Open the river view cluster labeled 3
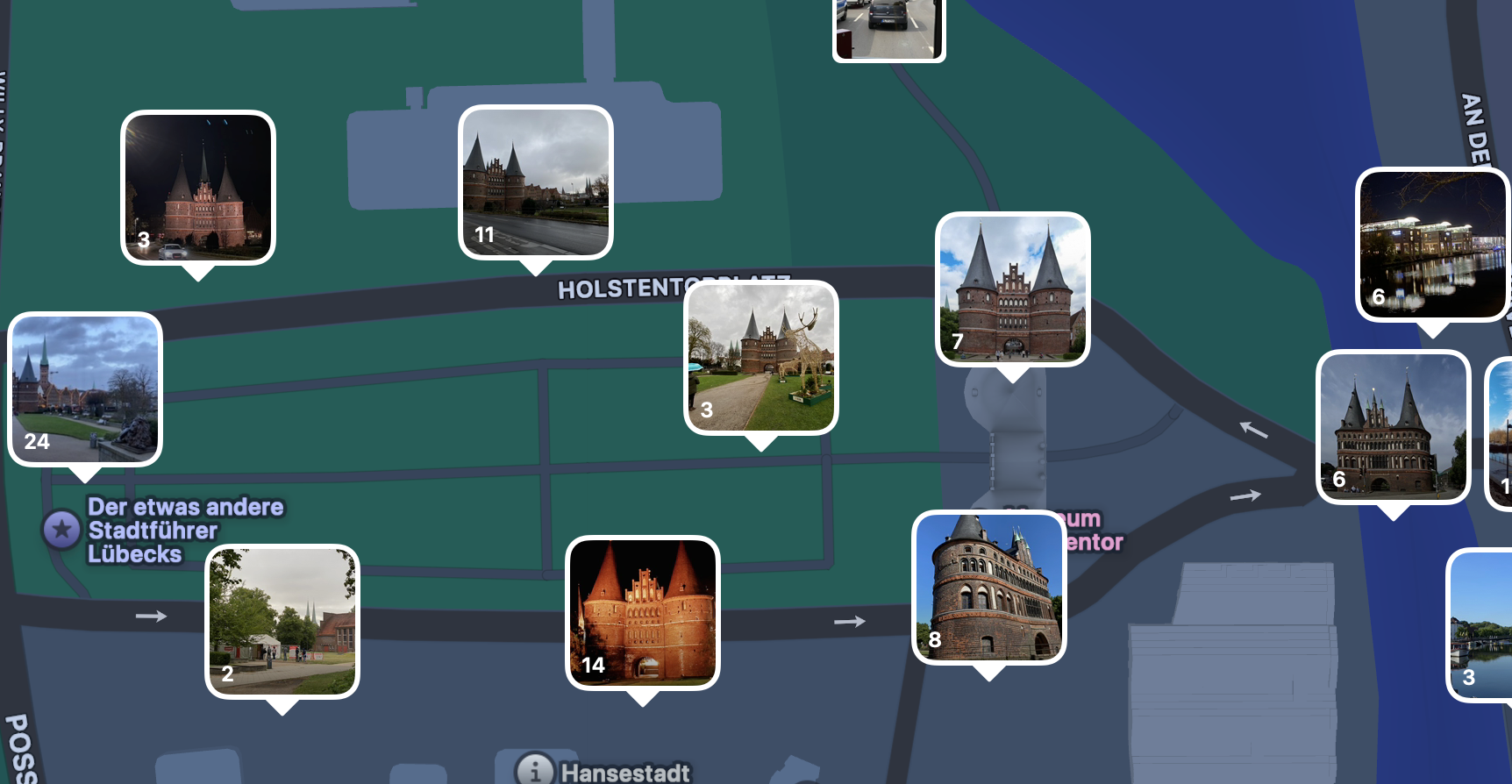 coord(1480,625)
